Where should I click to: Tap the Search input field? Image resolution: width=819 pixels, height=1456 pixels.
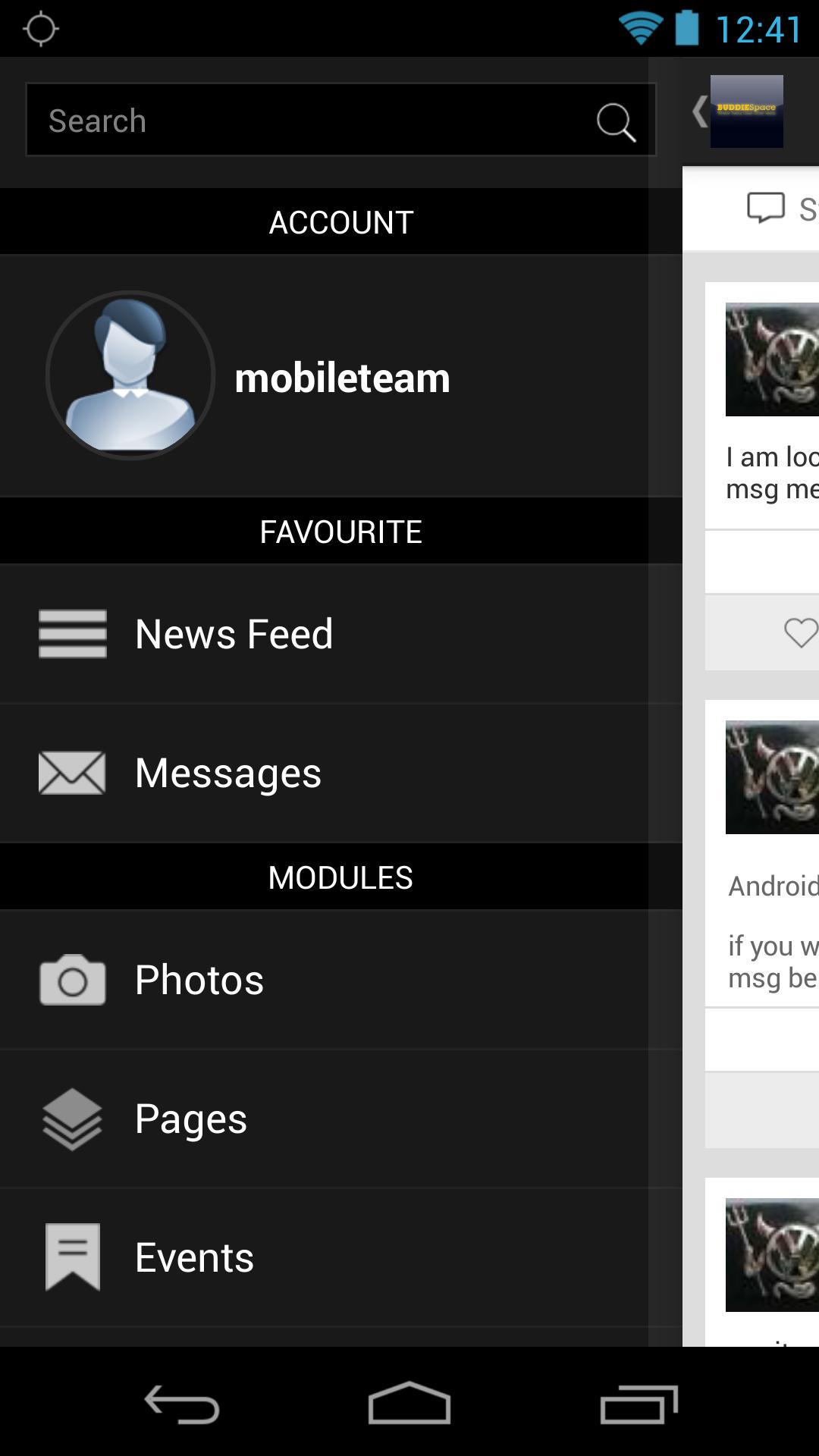point(311,120)
